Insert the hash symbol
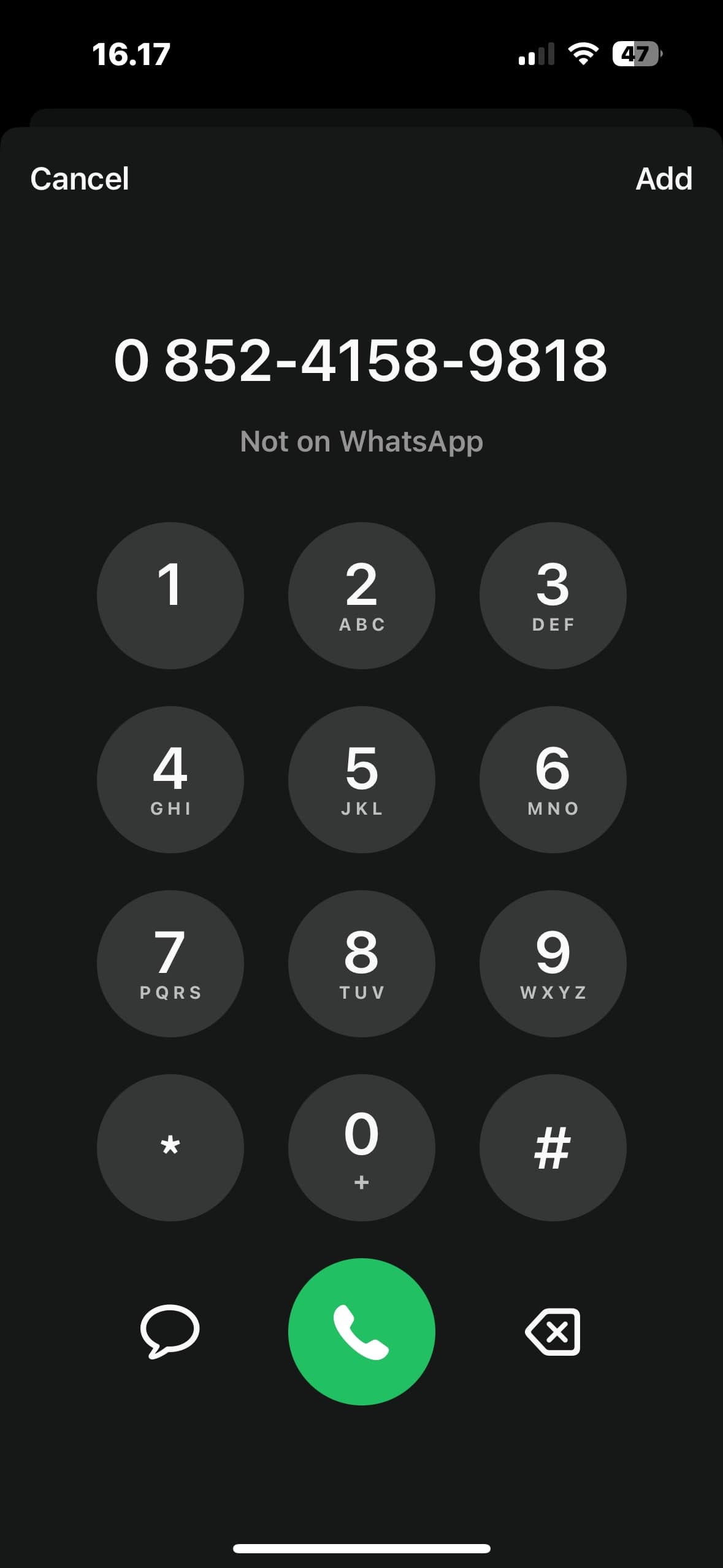The image size is (723, 1568). click(x=553, y=1147)
